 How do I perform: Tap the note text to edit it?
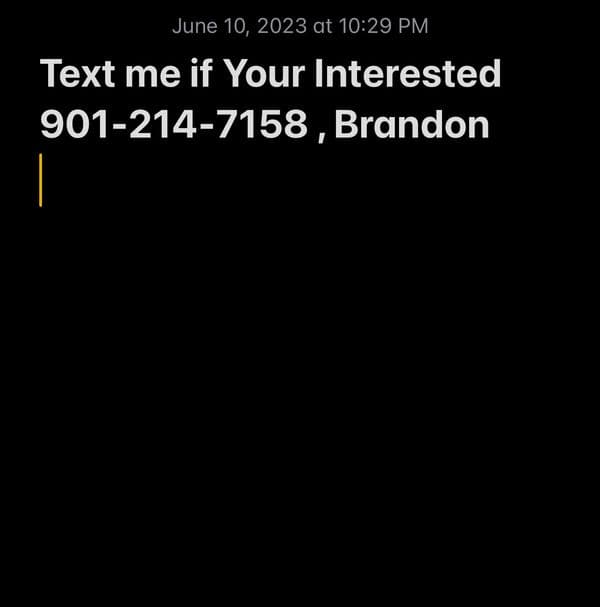pos(270,99)
